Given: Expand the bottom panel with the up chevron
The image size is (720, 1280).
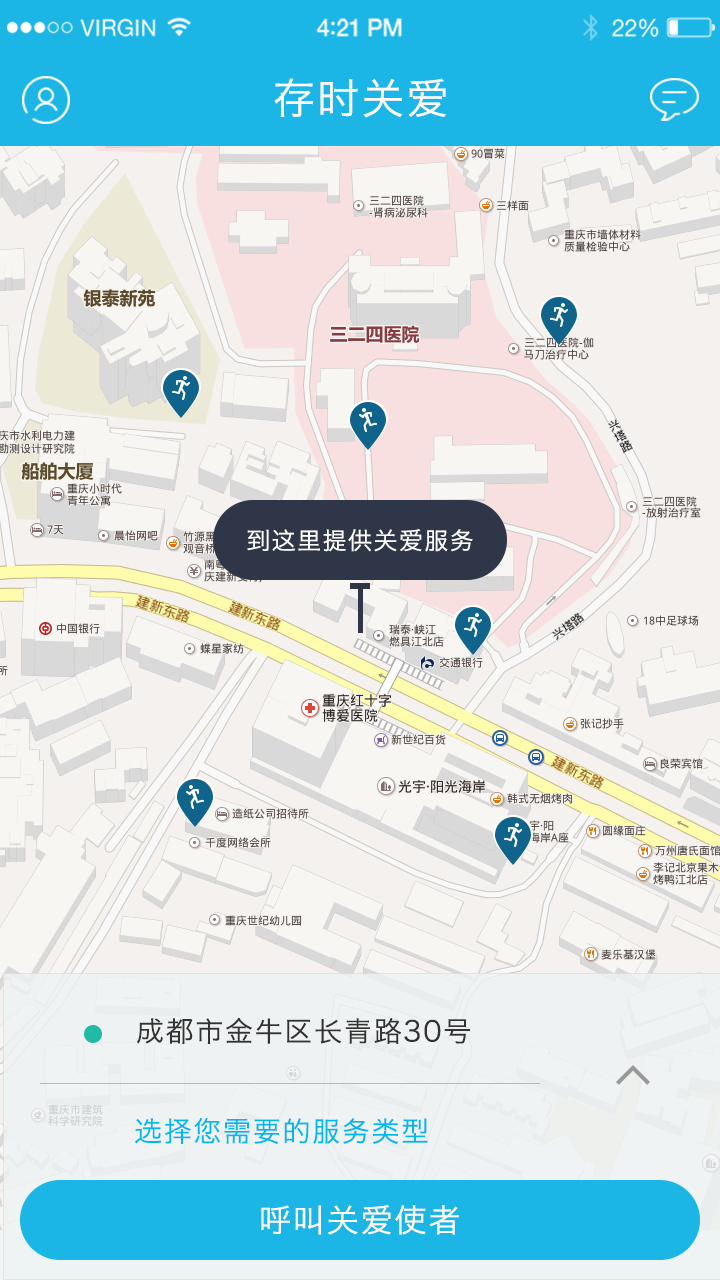Looking at the screenshot, I should [x=632, y=1075].
